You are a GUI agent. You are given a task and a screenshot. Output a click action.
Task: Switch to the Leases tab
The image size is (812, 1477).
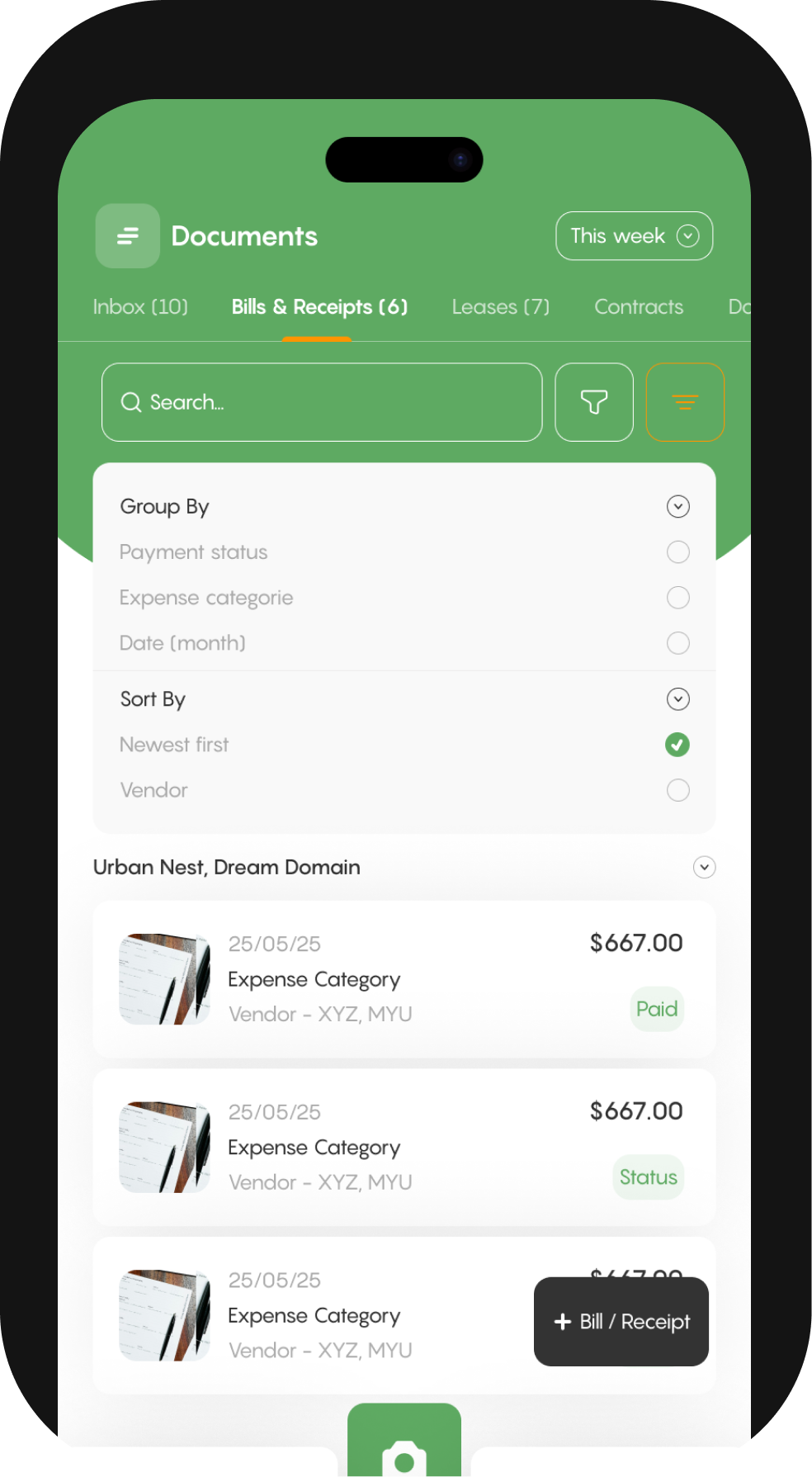[500, 307]
